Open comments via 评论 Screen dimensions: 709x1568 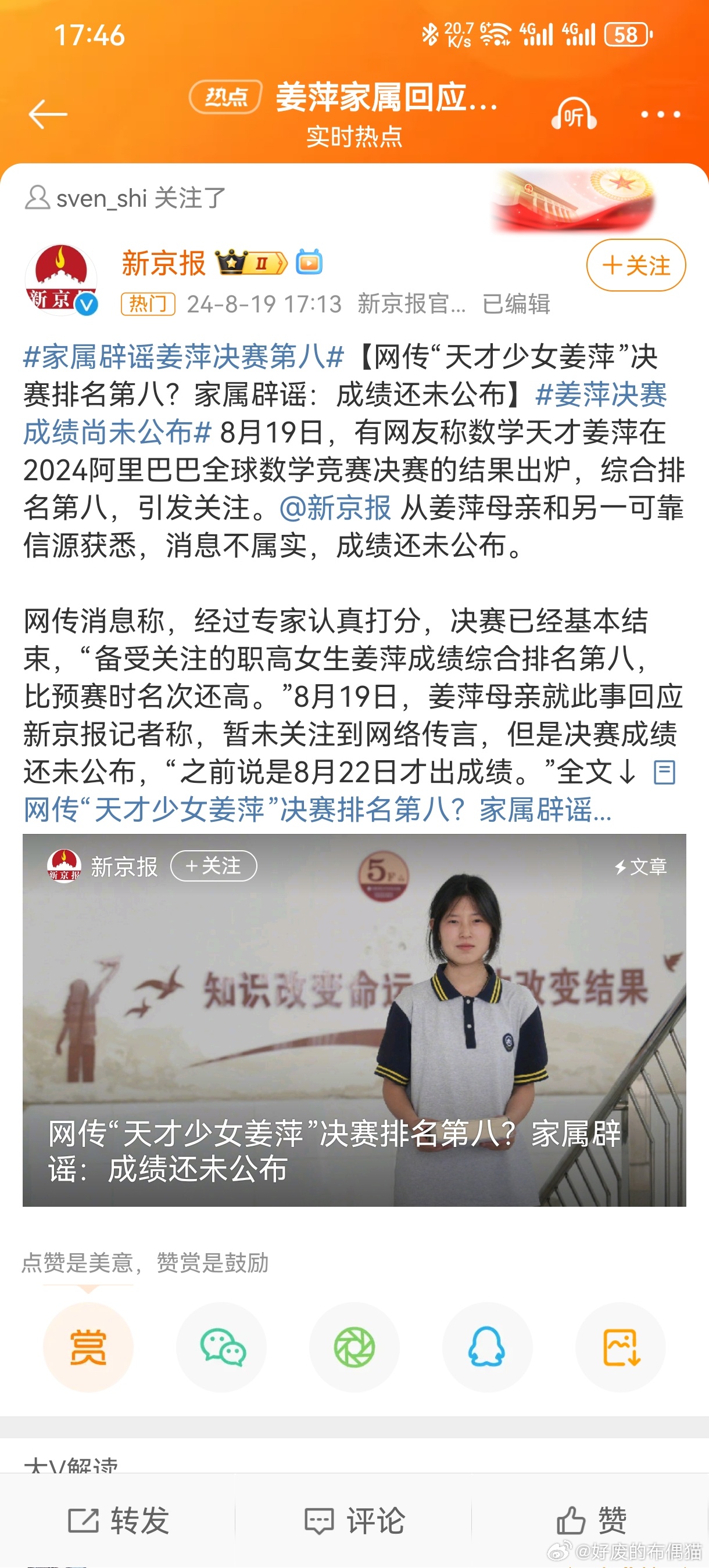click(x=354, y=1520)
